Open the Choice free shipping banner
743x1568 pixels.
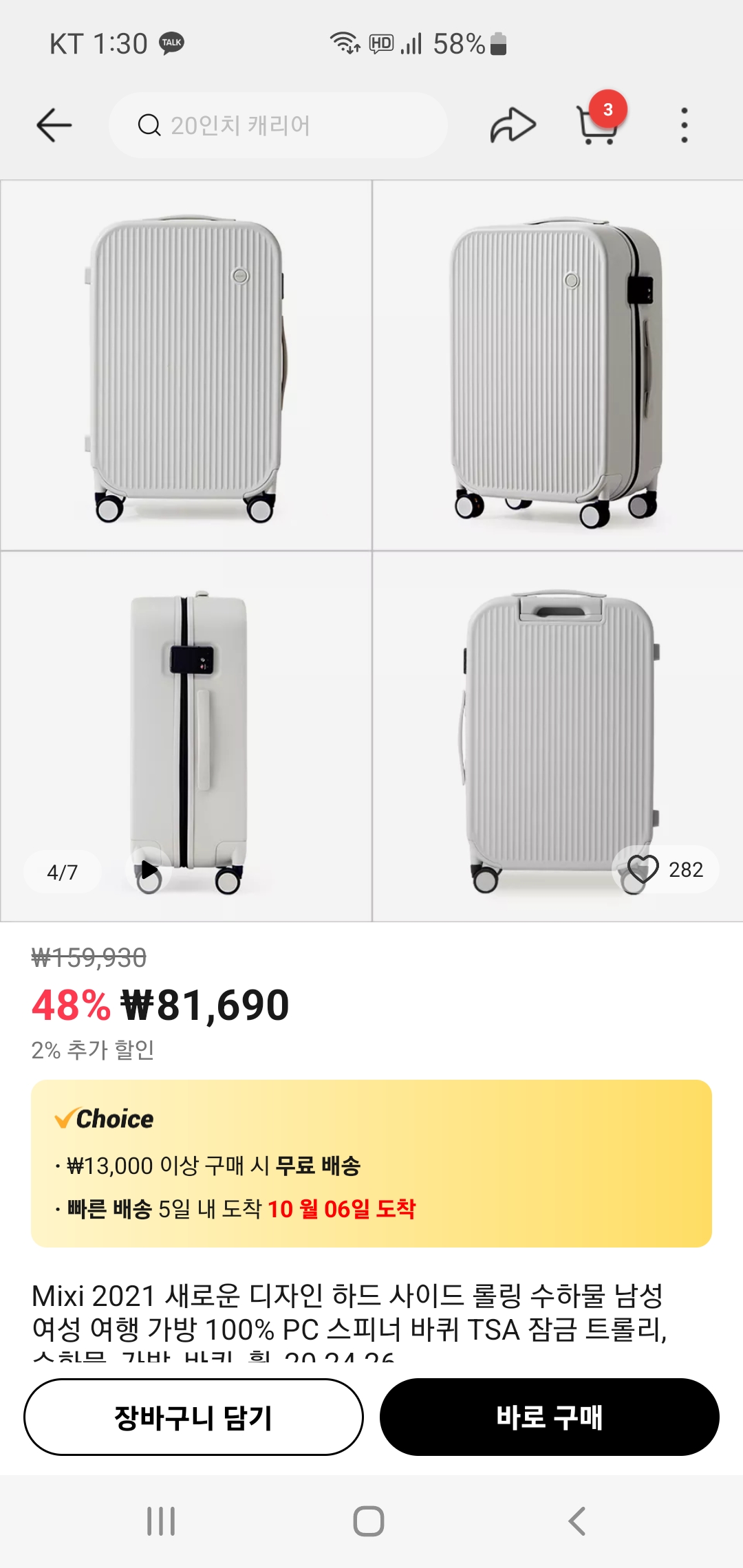(x=371, y=1164)
